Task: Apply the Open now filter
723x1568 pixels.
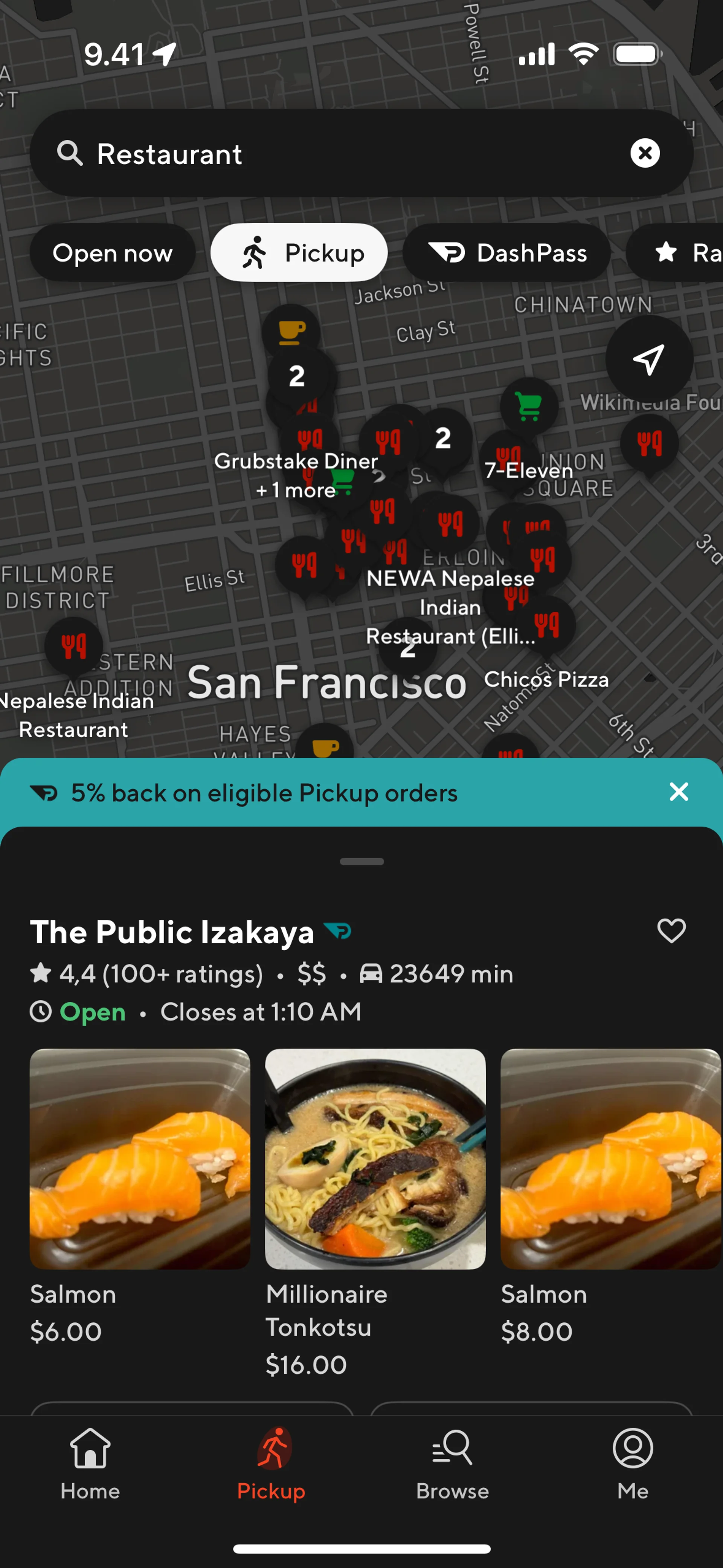Action: [113, 253]
